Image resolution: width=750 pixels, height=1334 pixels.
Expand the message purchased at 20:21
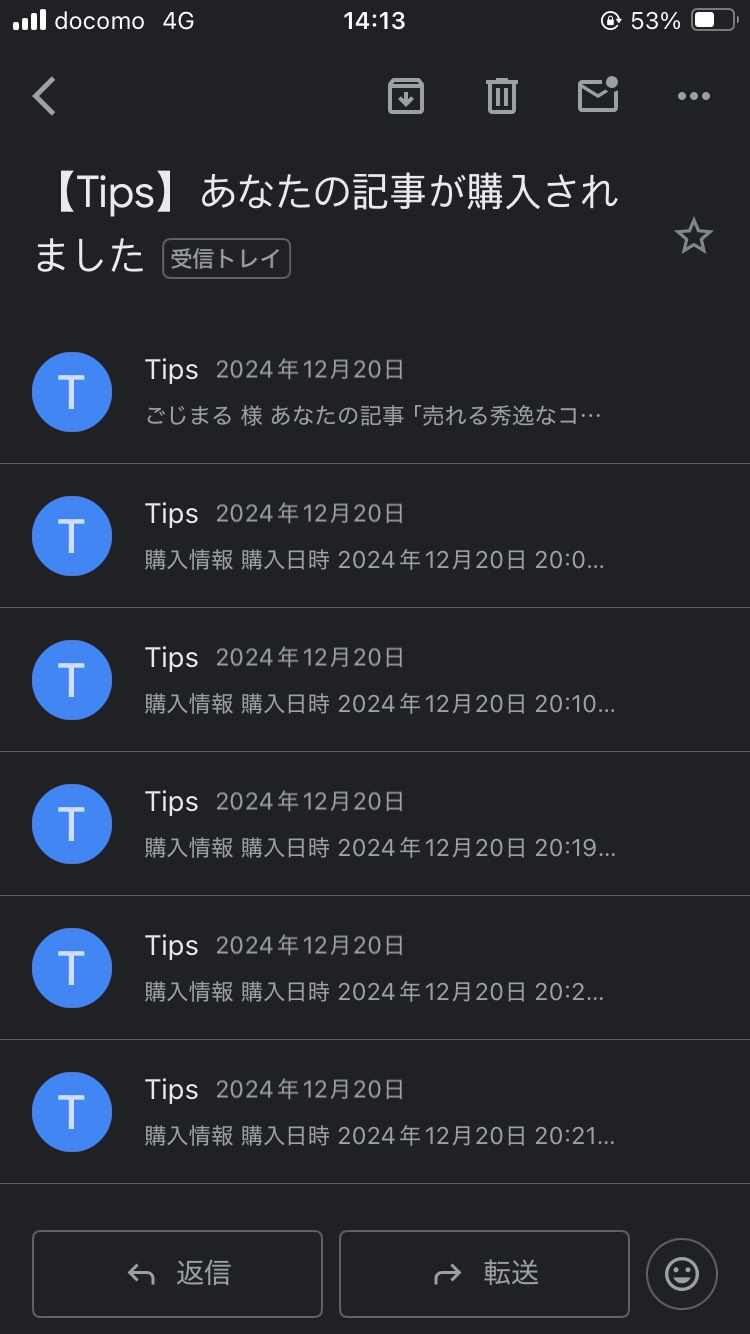point(375,1112)
